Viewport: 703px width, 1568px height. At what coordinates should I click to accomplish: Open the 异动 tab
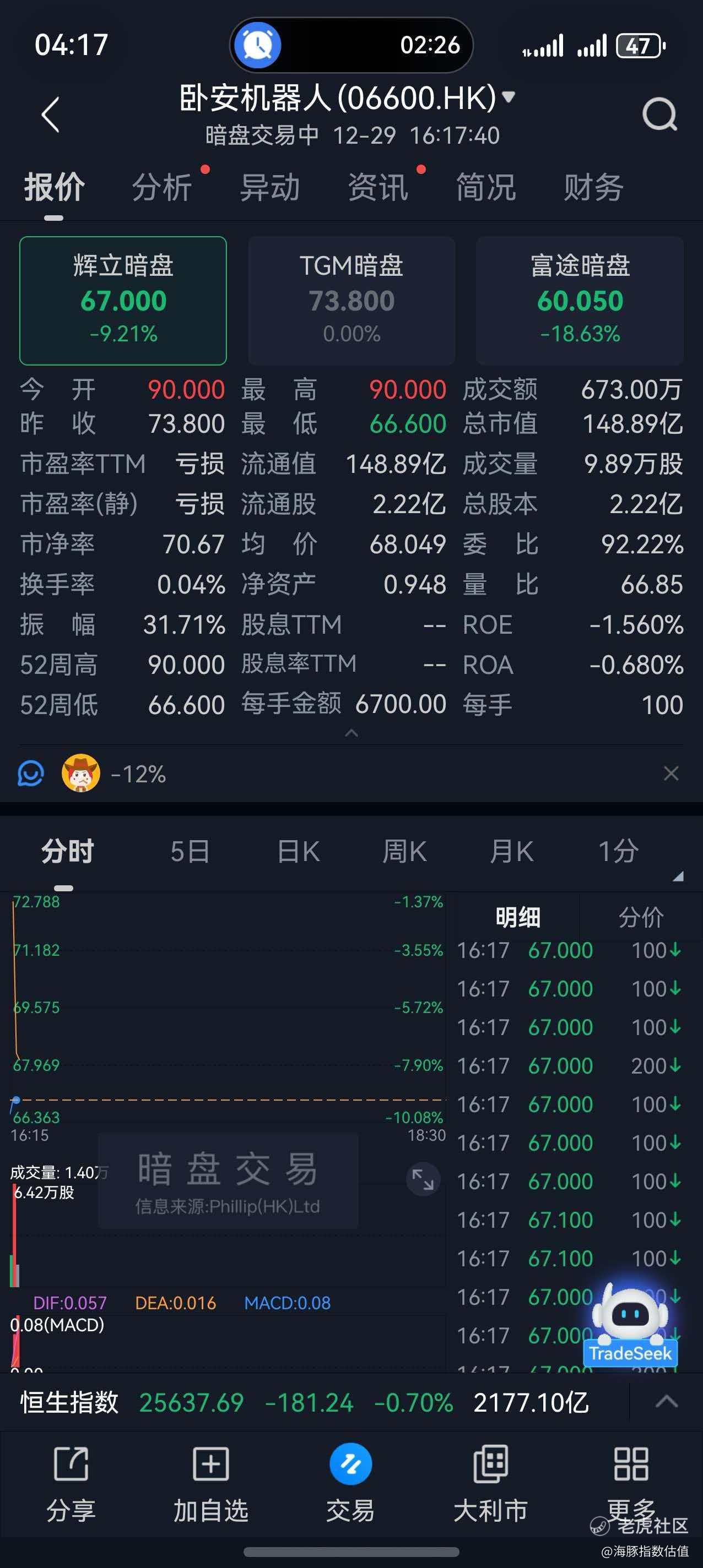click(x=270, y=187)
